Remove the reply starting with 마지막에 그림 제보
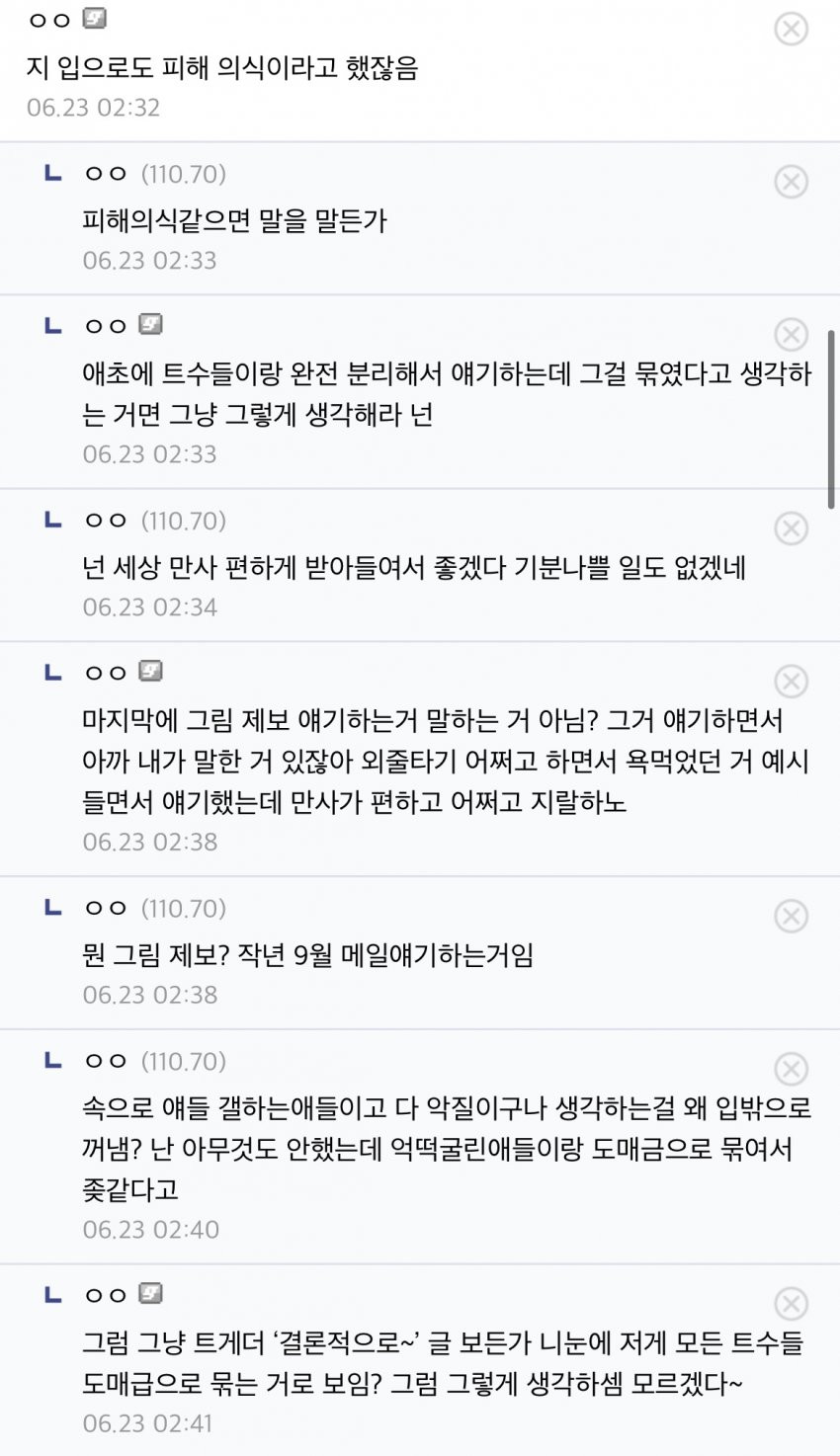The width and height of the screenshot is (840, 1456). (x=791, y=682)
